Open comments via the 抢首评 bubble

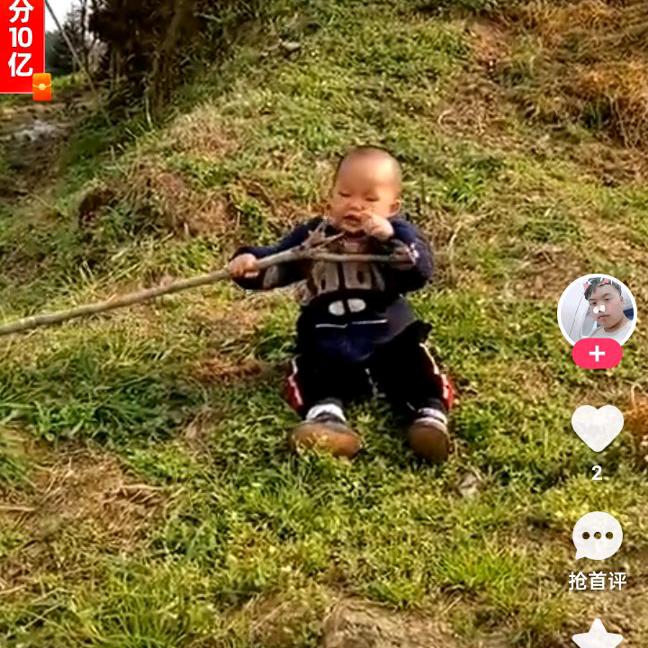pos(597,538)
